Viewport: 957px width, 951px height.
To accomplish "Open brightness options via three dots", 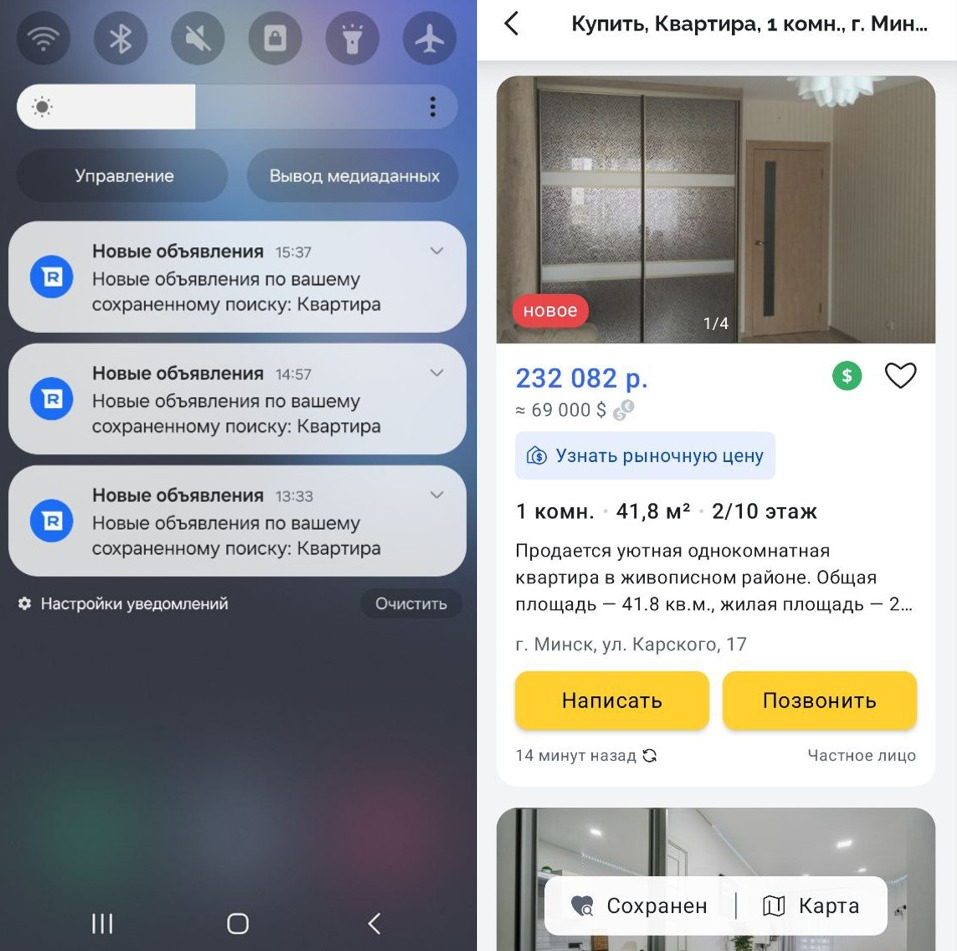I will tap(432, 107).
